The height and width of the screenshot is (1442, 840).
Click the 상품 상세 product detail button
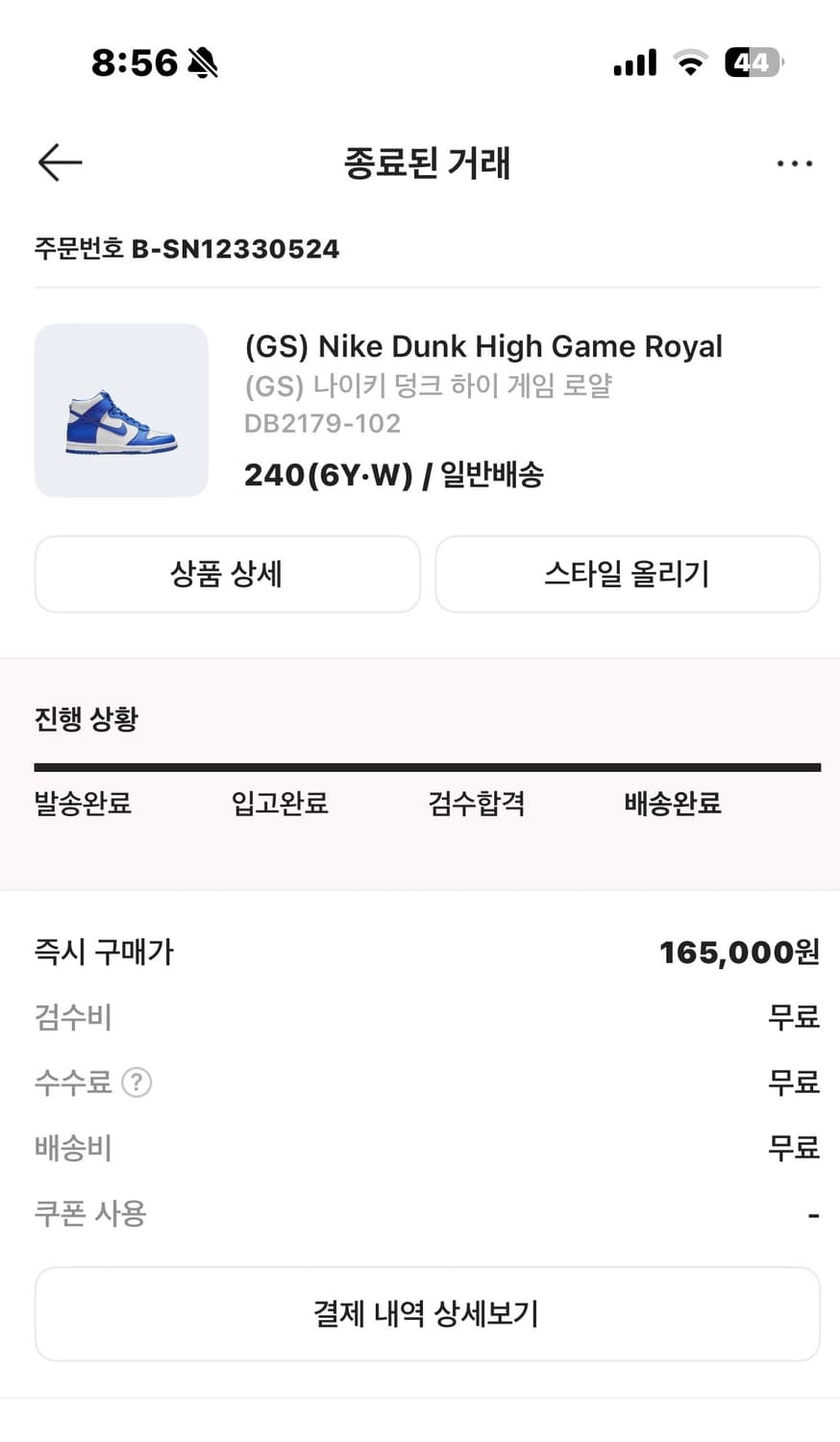[x=227, y=574]
